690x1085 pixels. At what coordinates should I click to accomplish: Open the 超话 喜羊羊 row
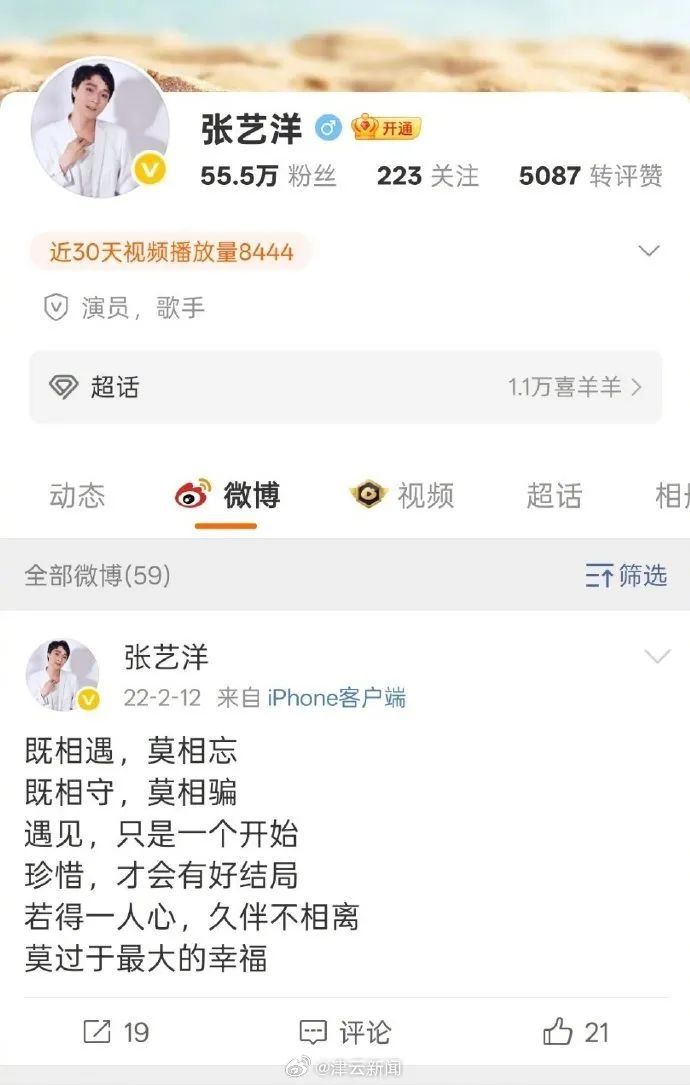pos(345,387)
